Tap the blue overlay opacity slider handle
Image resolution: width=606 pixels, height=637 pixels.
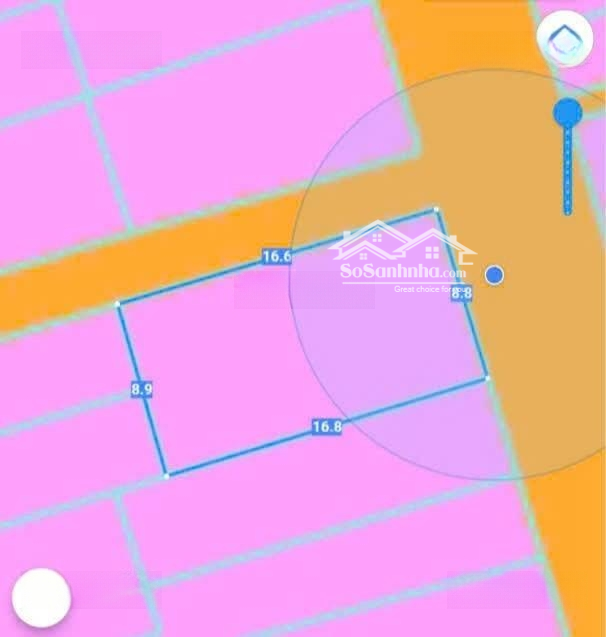click(x=567, y=113)
